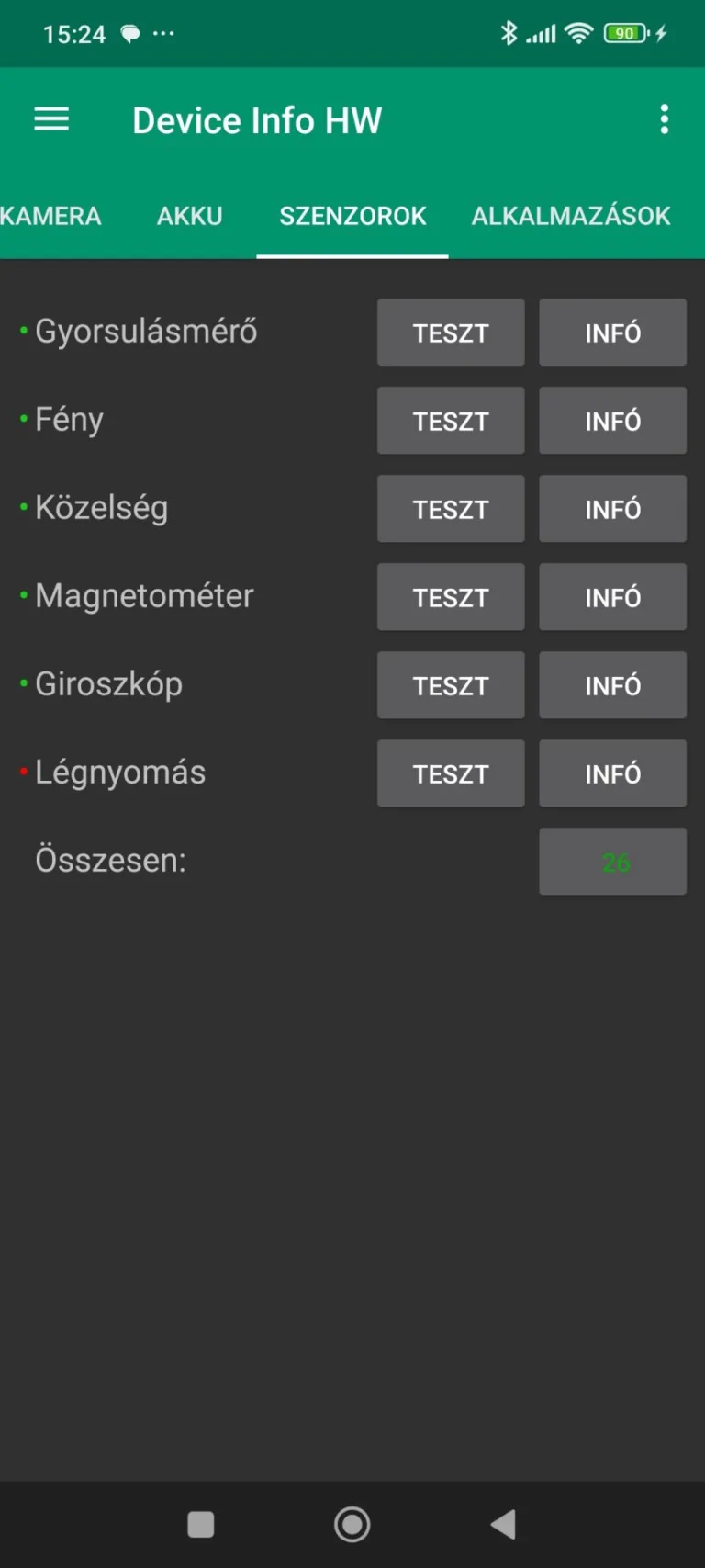Switch to the AKKU tab
The image size is (705, 1568).
click(189, 216)
